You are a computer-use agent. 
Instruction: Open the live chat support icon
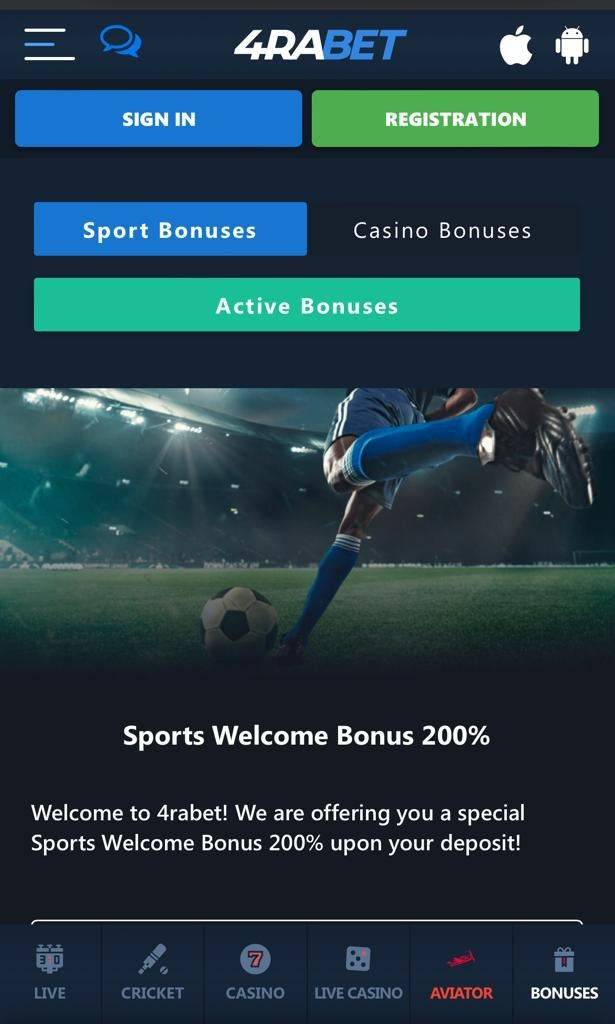[x=121, y=42]
